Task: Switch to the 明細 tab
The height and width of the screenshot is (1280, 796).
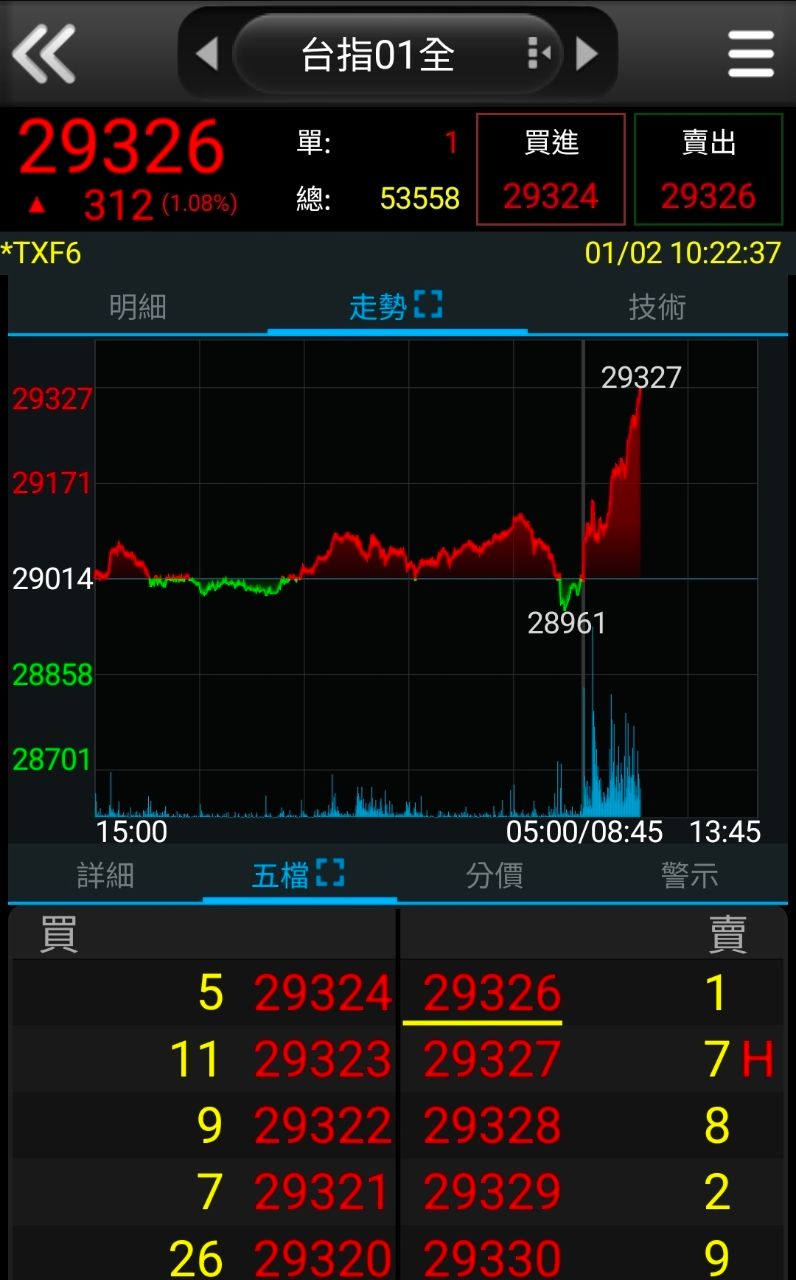Action: (x=137, y=307)
